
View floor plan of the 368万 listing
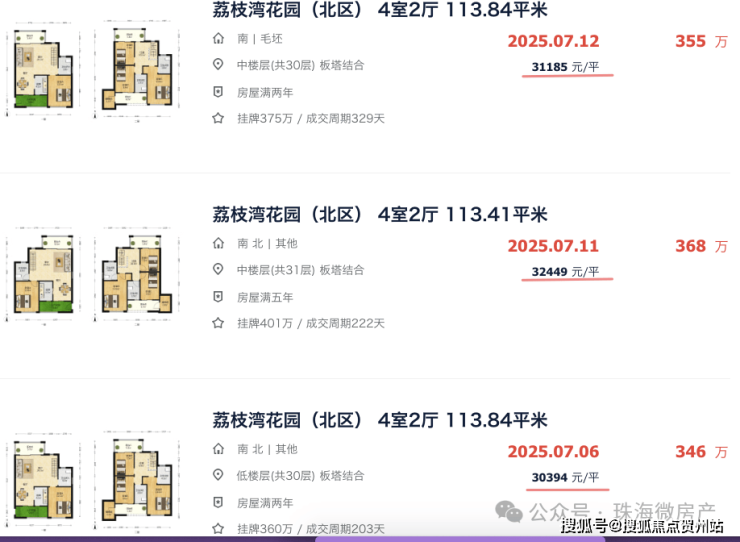tap(90, 277)
